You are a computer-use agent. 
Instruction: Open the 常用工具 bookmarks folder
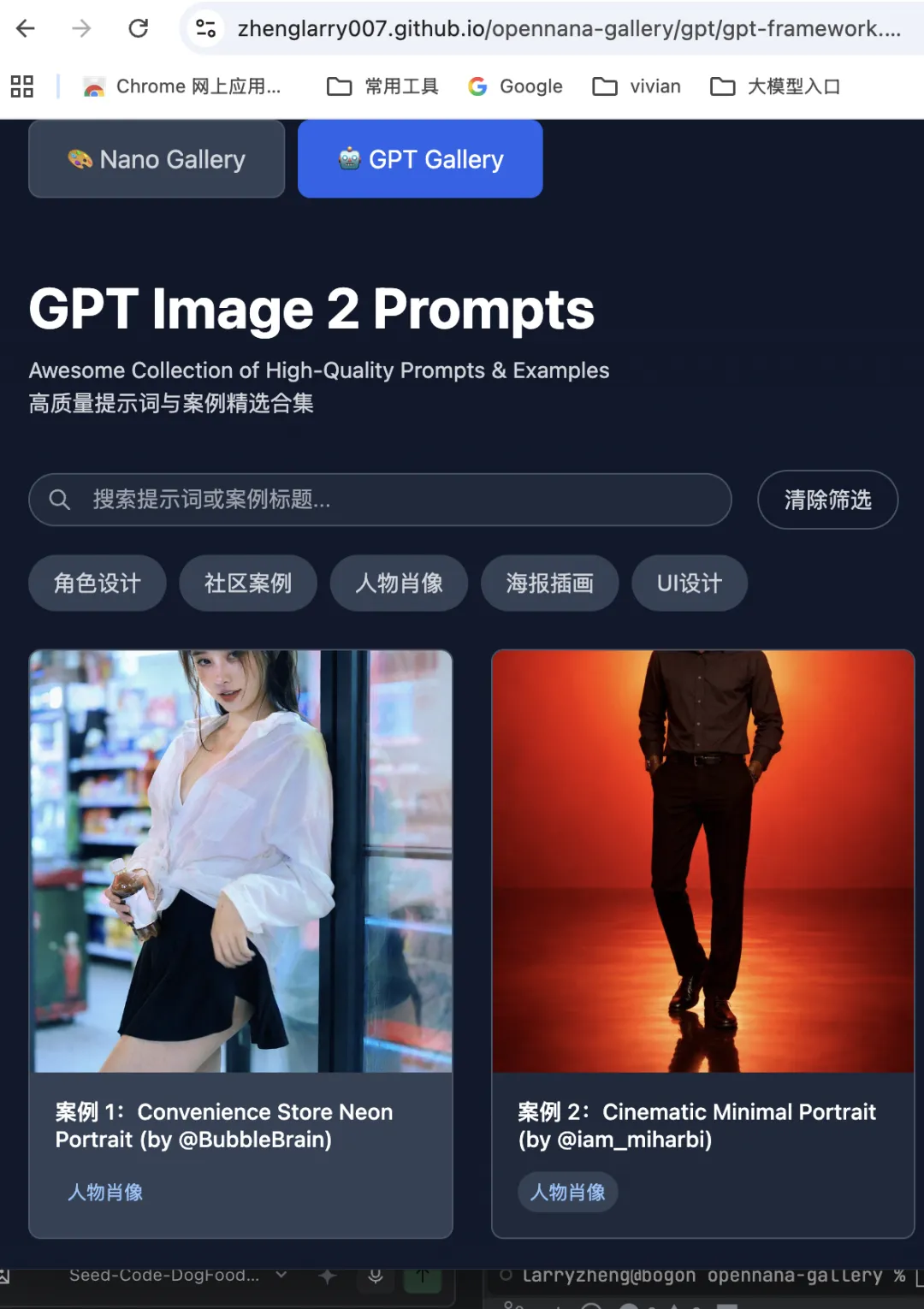coord(383,86)
